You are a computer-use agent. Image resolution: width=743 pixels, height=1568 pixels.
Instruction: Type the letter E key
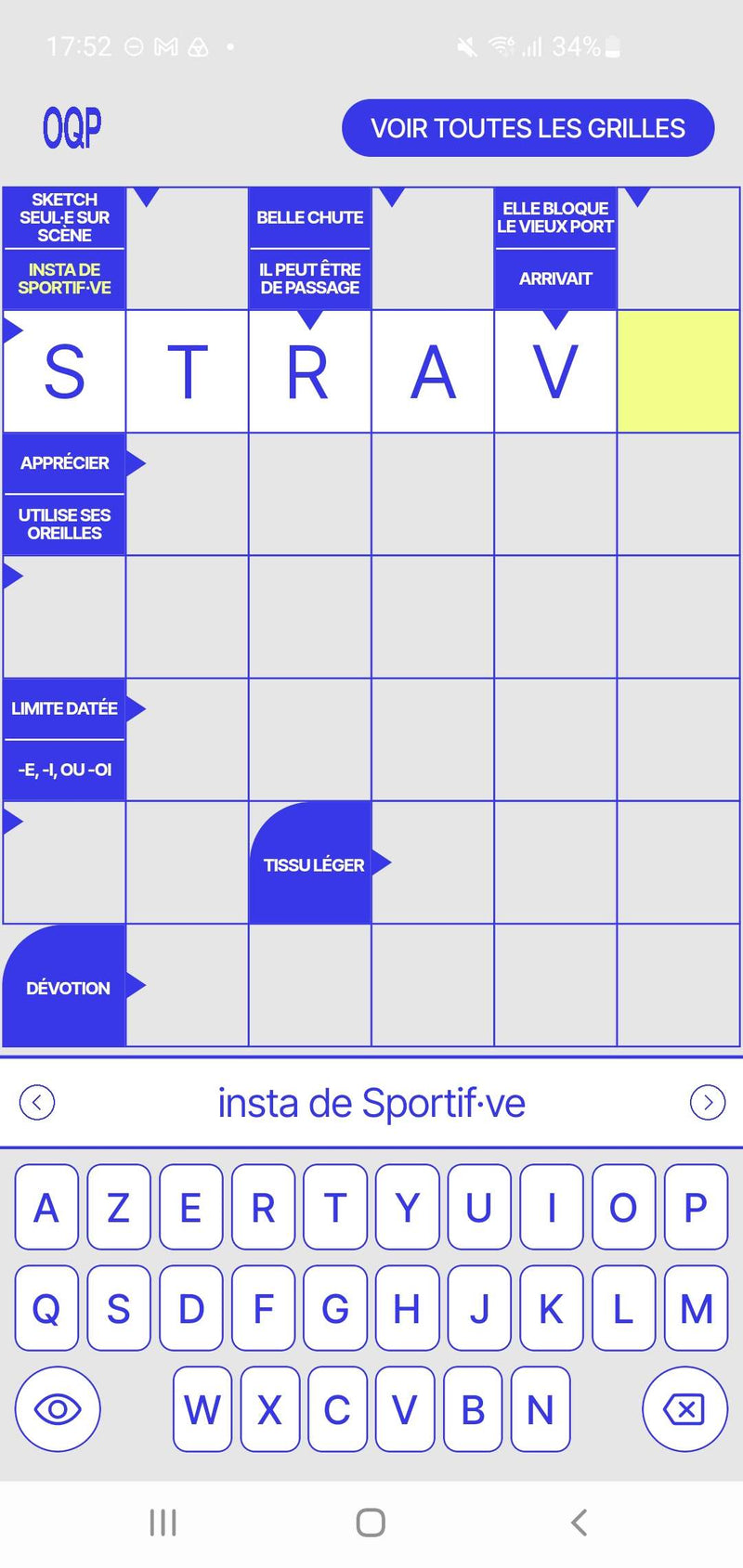coord(190,1207)
